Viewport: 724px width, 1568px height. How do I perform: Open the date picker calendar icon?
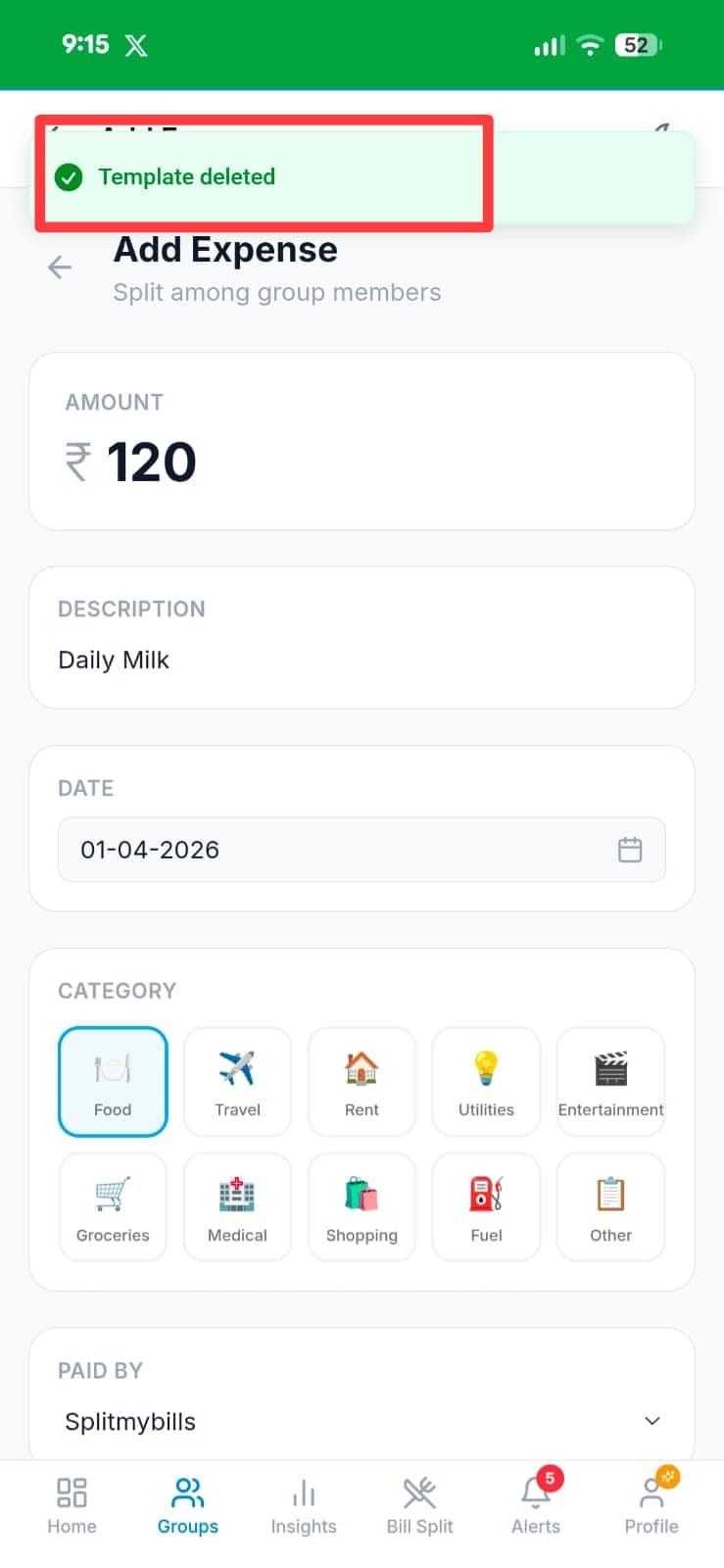[630, 850]
